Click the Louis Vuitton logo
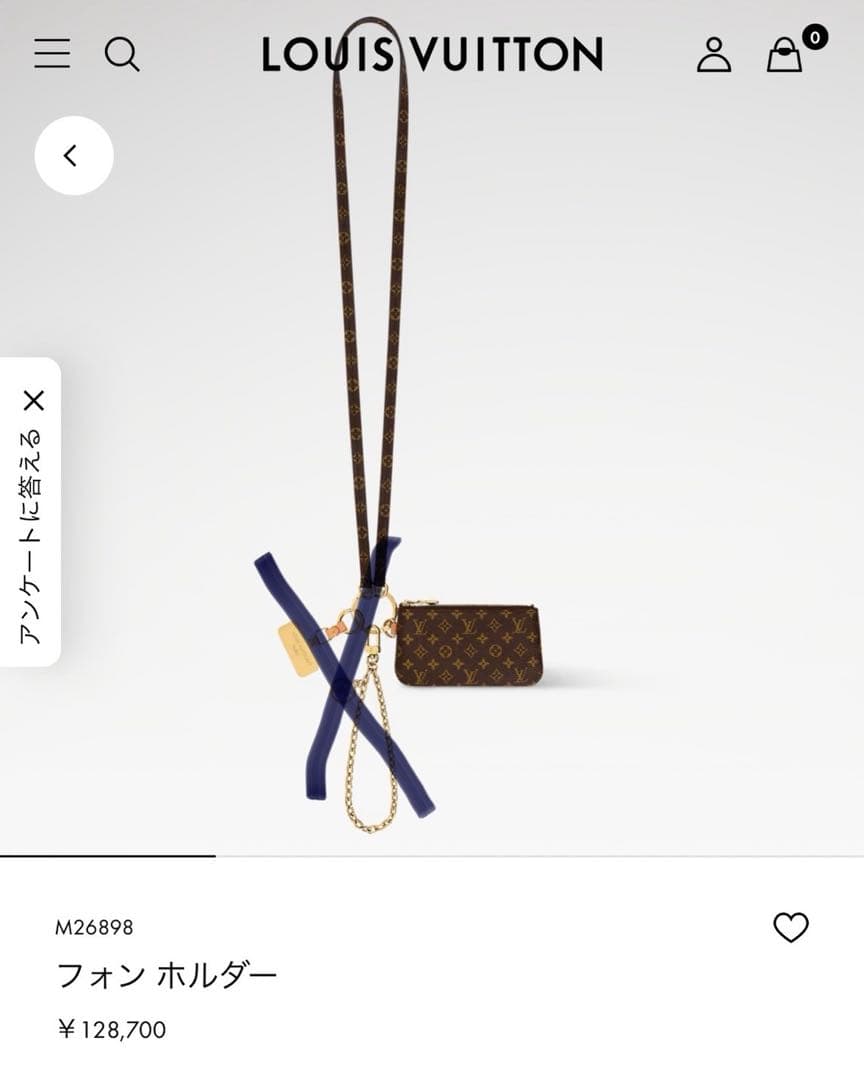 [432, 55]
